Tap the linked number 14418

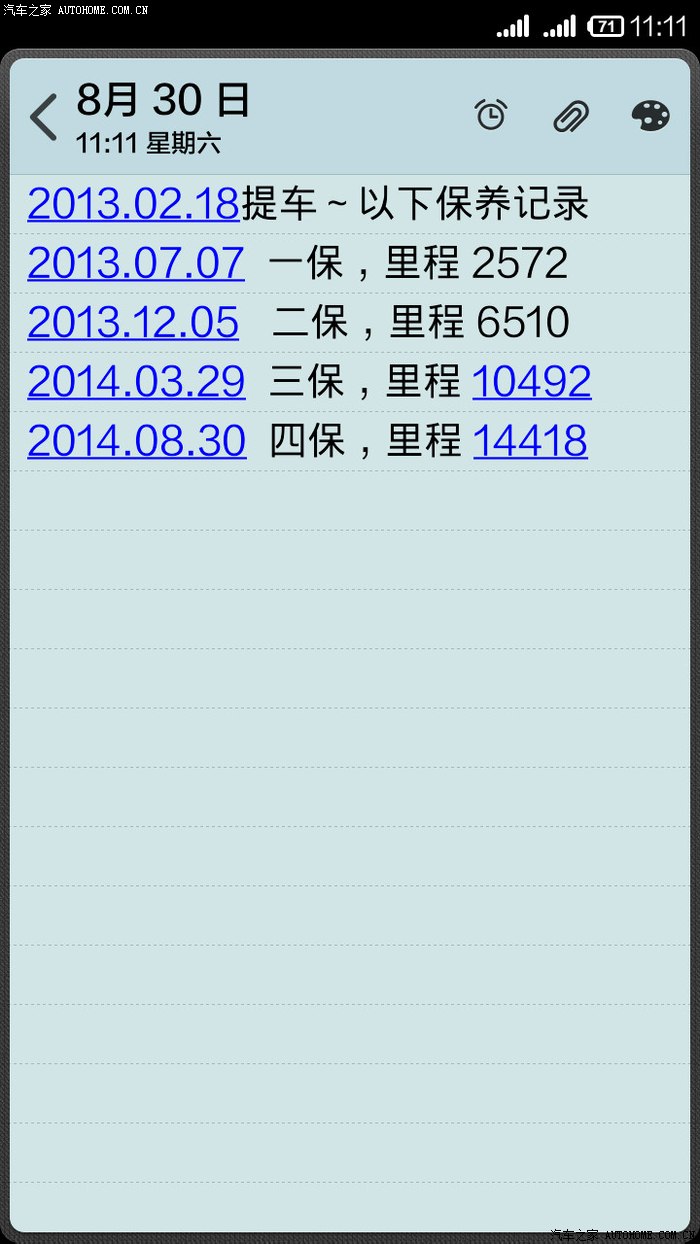(530, 441)
